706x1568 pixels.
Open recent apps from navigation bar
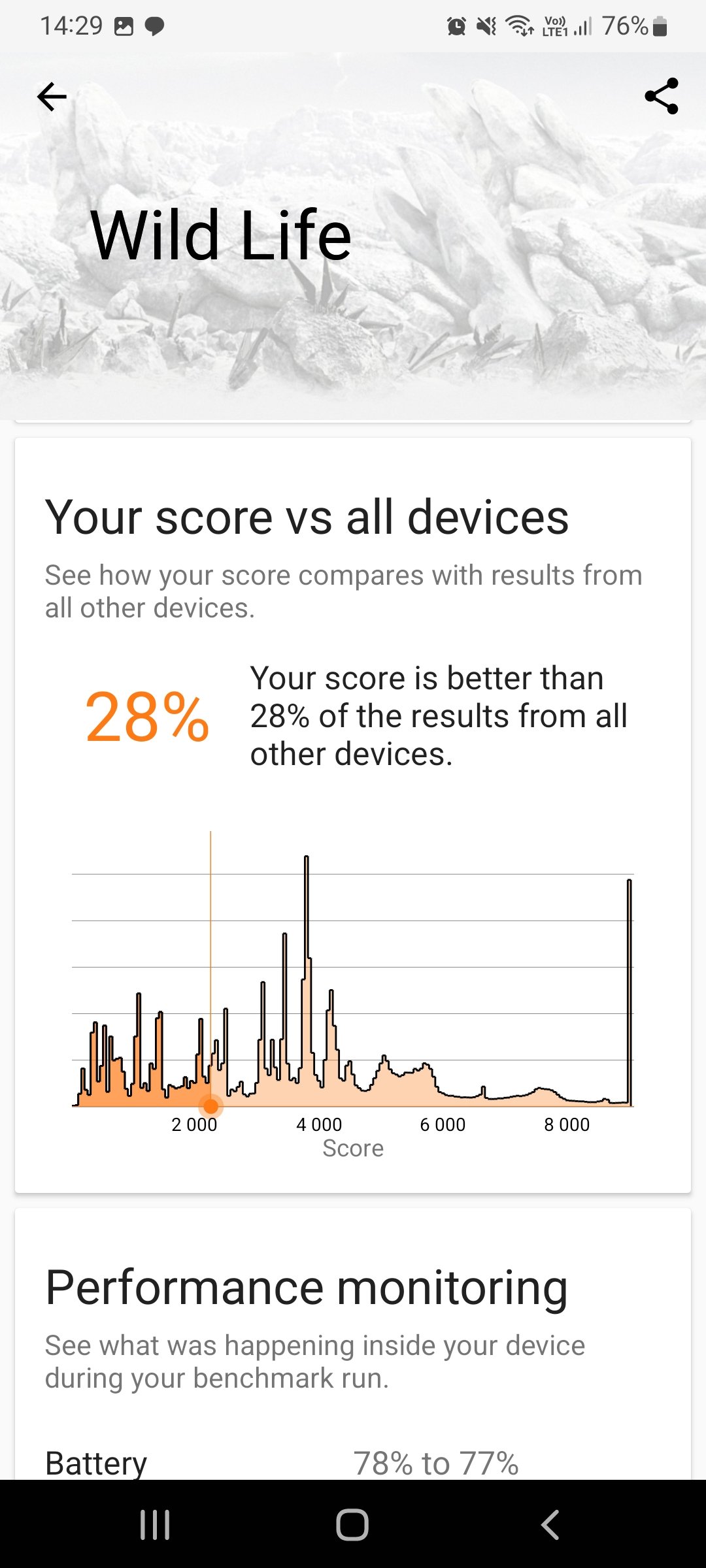point(155,1525)
